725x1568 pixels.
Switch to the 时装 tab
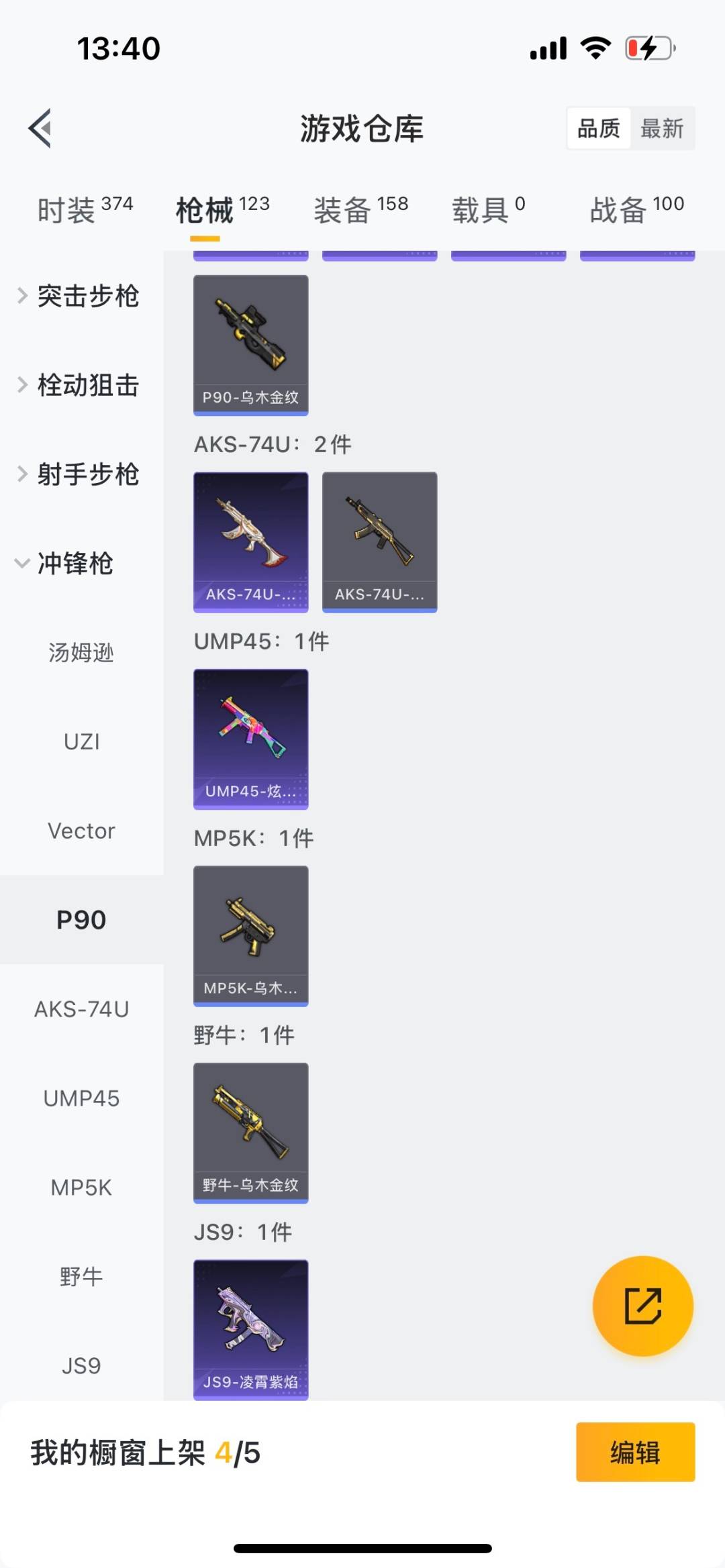(x=85, y=209)
